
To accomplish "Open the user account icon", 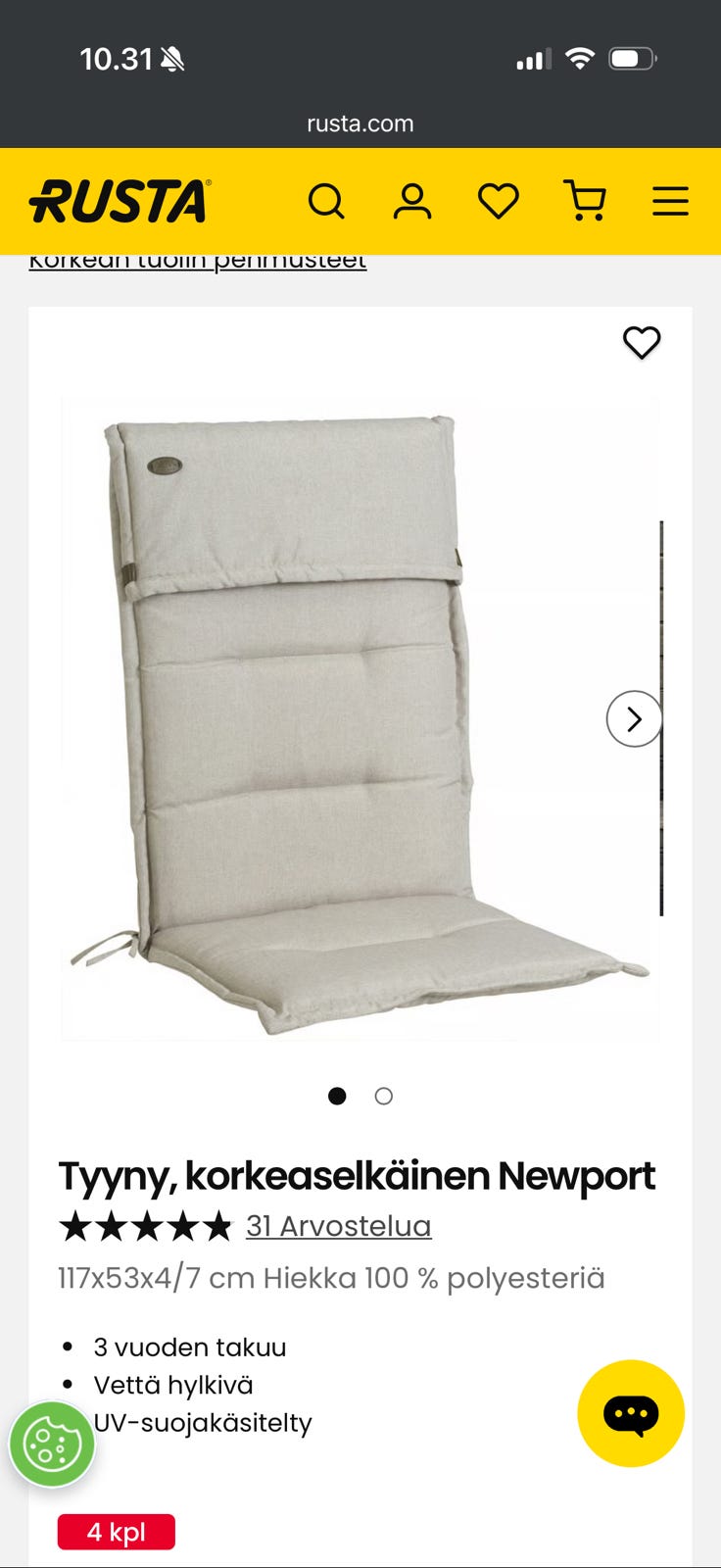I will click(x=412, y=202).
